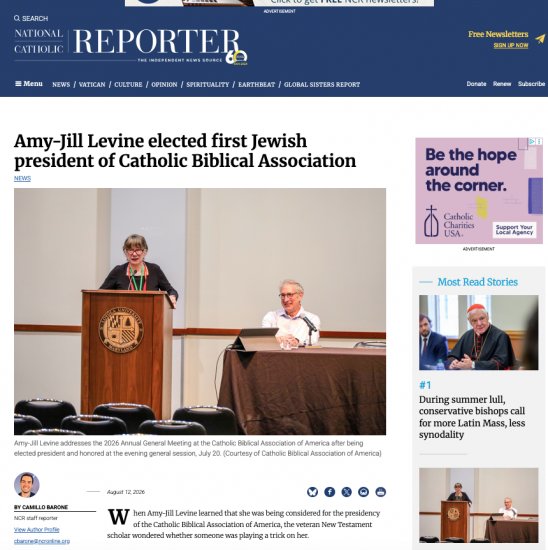This screenshot has width=548, height=550.
Task: Tap the Renew link
Action: tap(502, 84)
